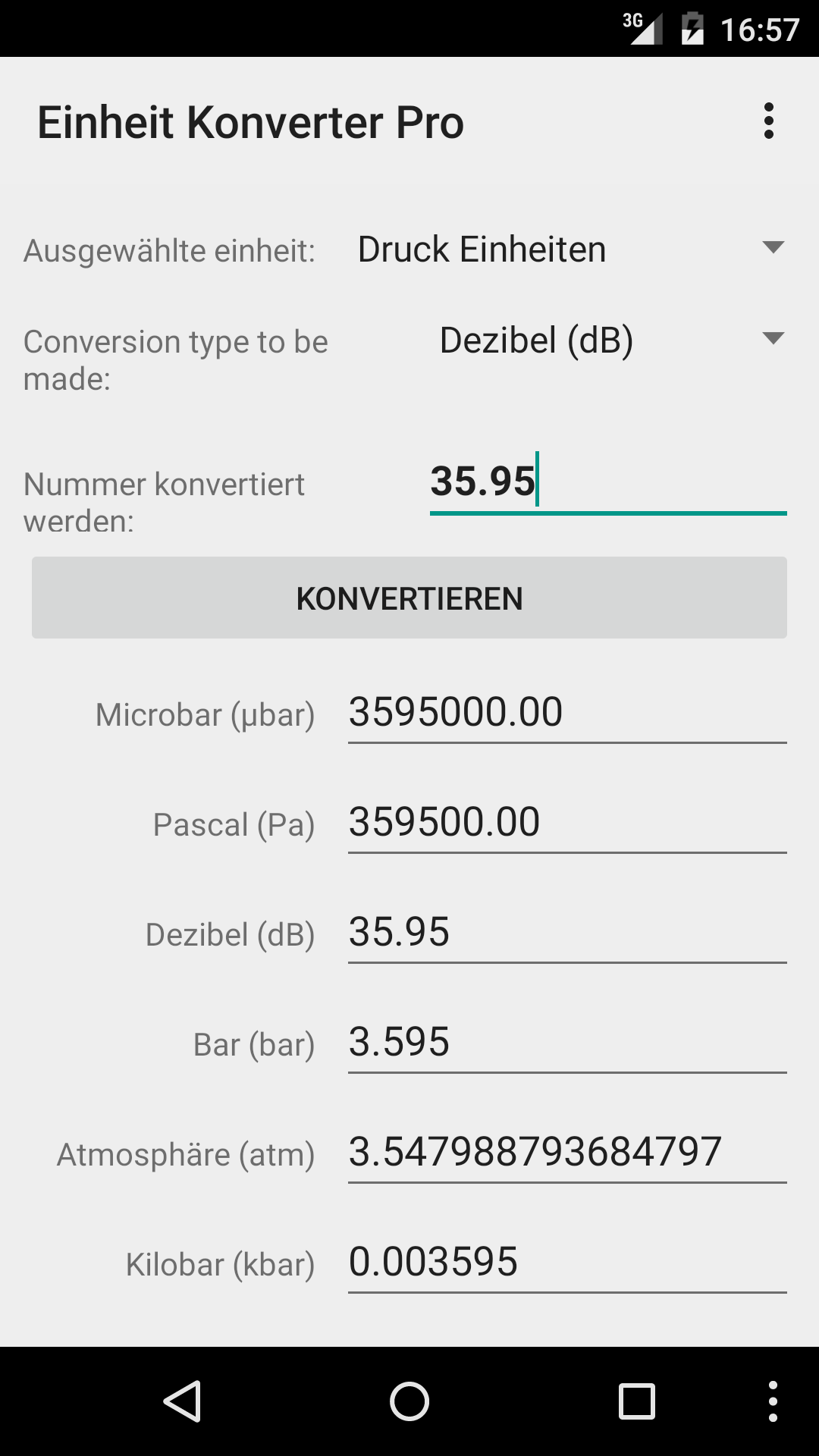Tap the KONVERTIEREN button
The height and width of the screenshot is (1456, 819).
point(409,598)
